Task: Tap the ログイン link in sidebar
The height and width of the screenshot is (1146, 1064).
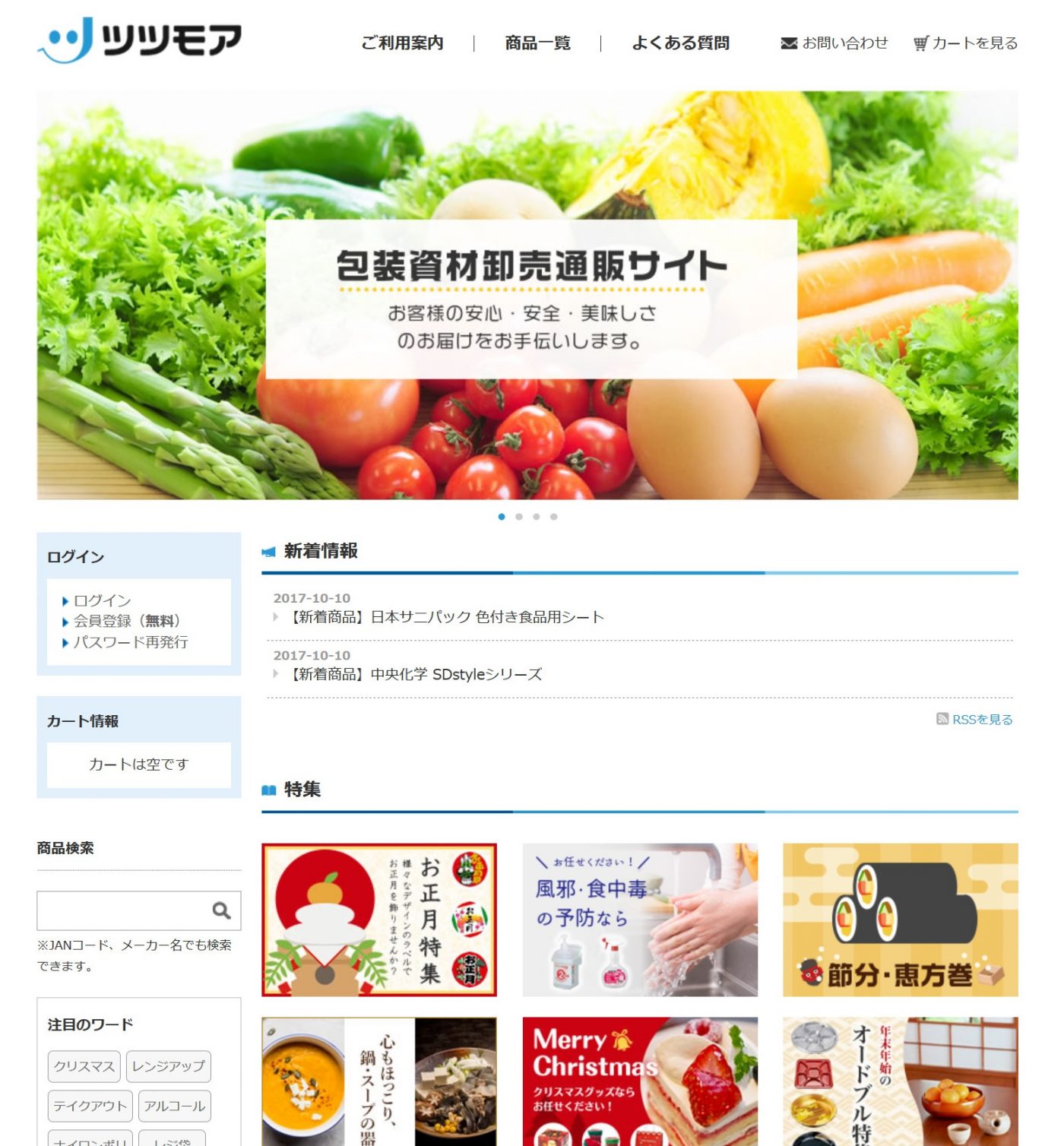Action: tap(102, 600)
